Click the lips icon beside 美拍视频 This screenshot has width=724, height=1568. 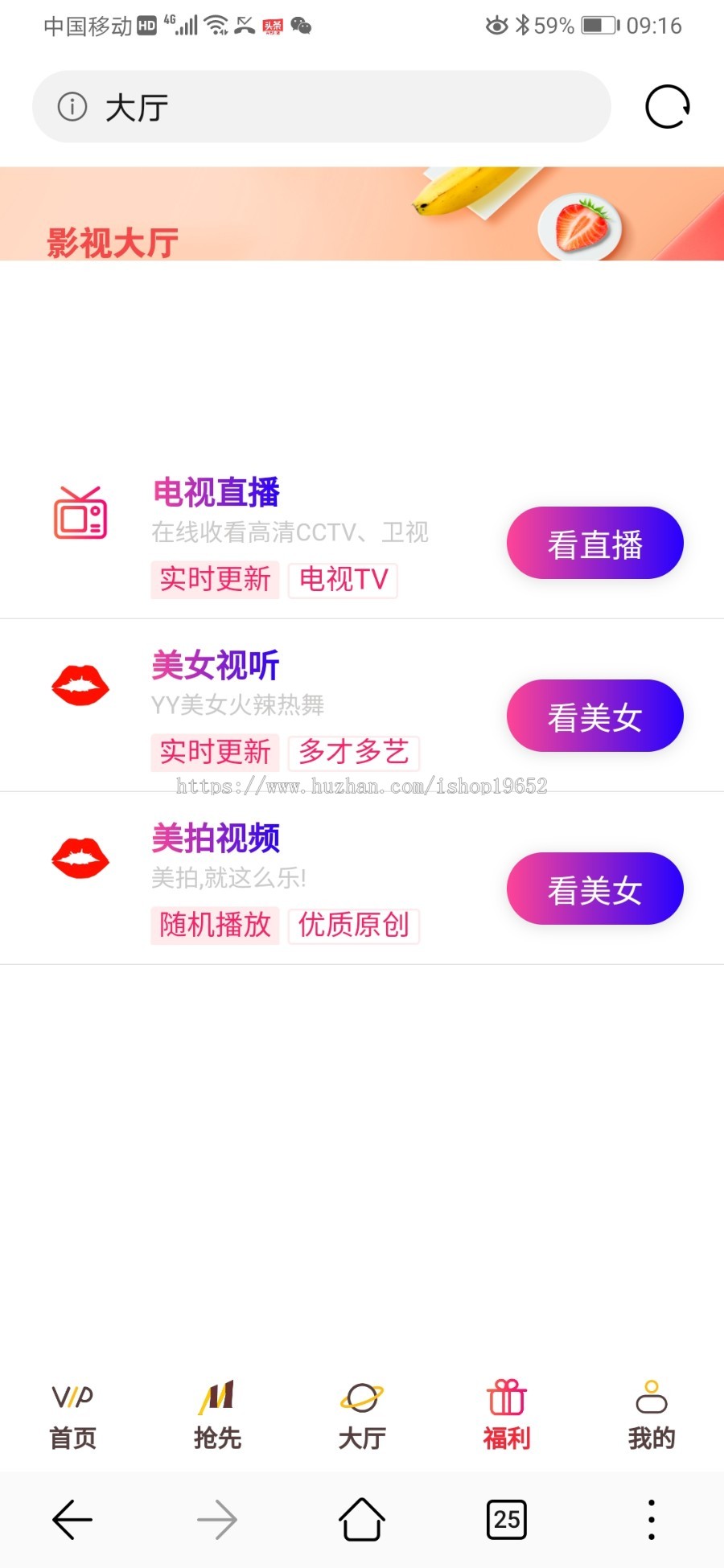tap(80, 858)
